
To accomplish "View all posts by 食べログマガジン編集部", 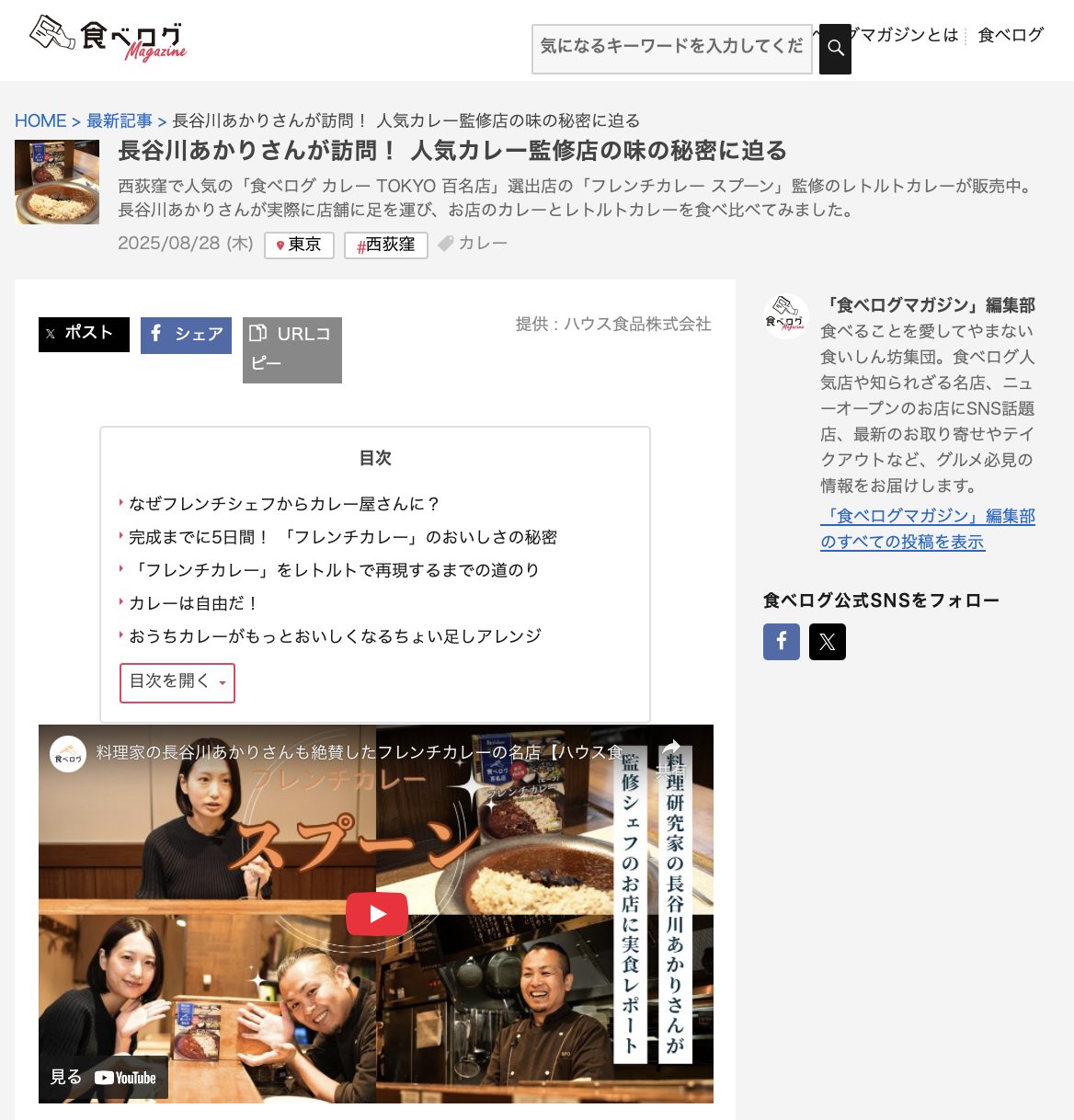I will coord(927,529).
